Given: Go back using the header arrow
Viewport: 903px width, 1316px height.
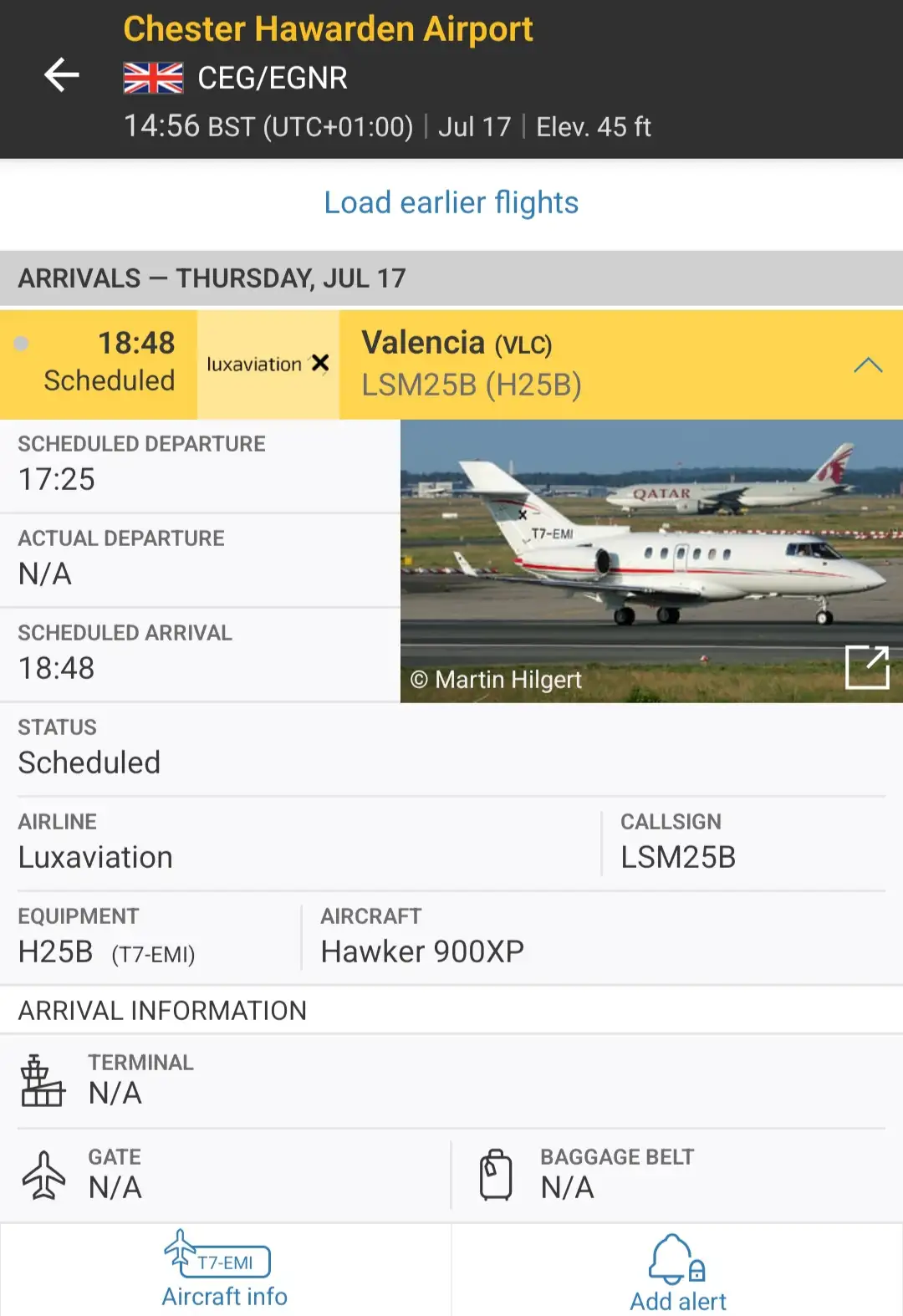Looking at the screenshot, I should [62, 75].
